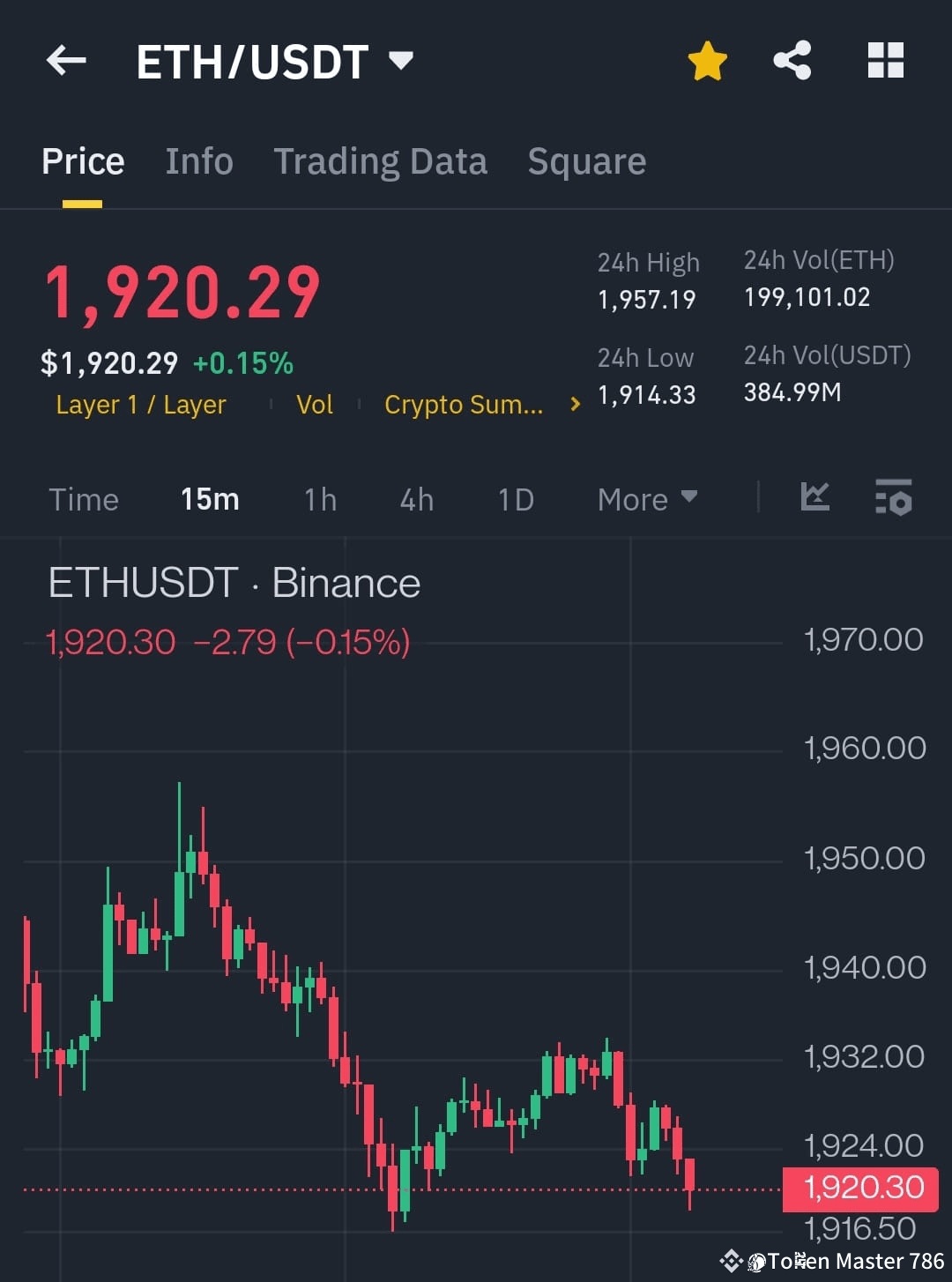
Task: Tap the ETHUSDT · Binance chart title
Action: coord(234,582)
